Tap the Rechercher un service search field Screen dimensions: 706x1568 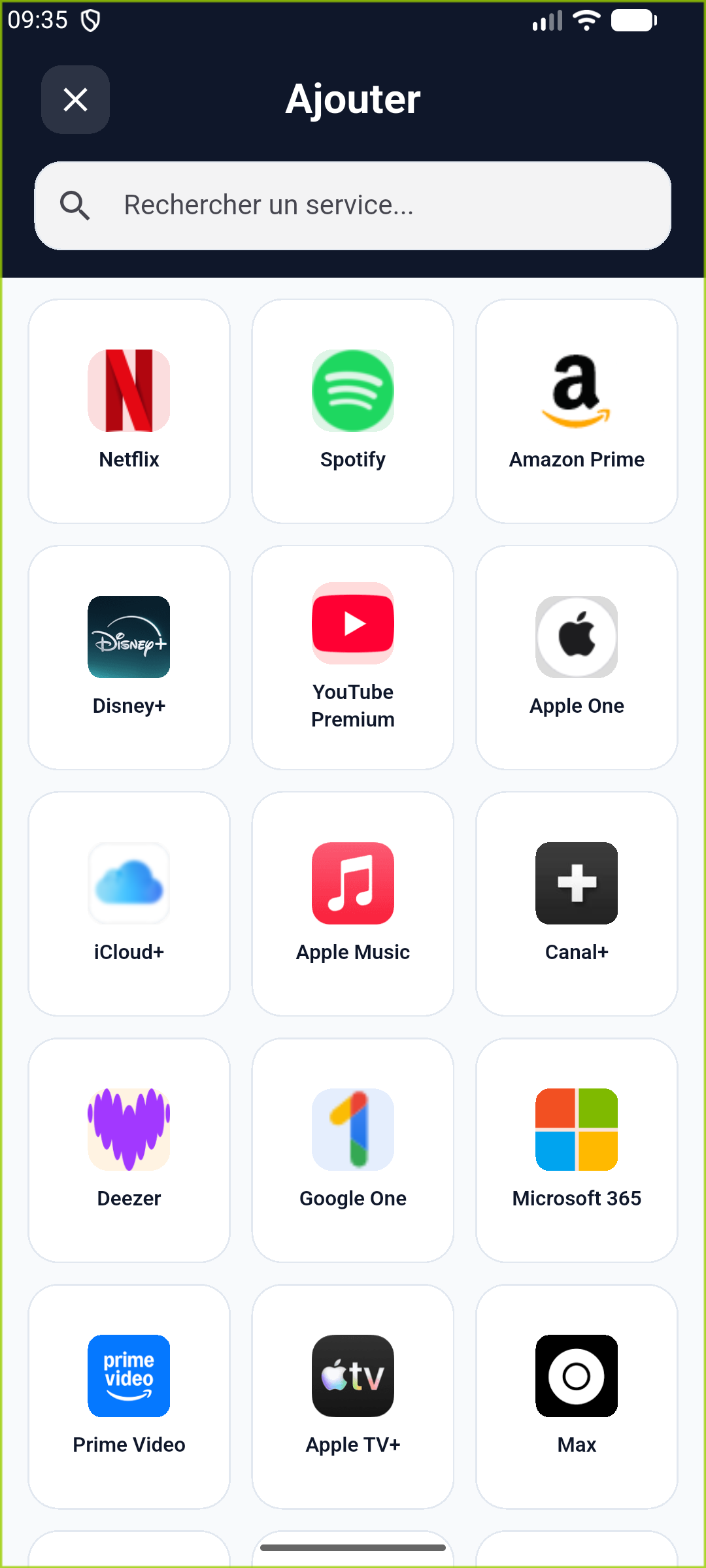tap(353, 206)
